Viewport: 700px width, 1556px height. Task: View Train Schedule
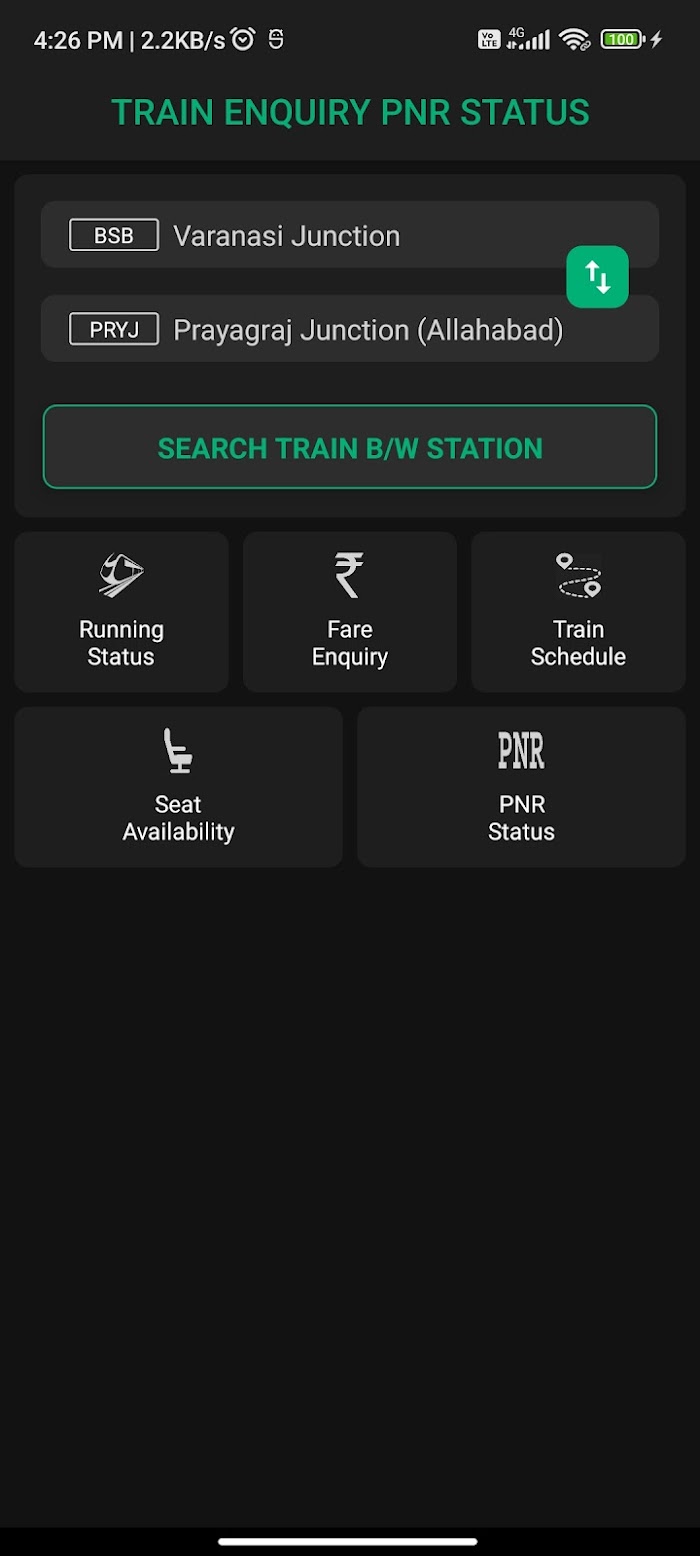coord(578,612)
